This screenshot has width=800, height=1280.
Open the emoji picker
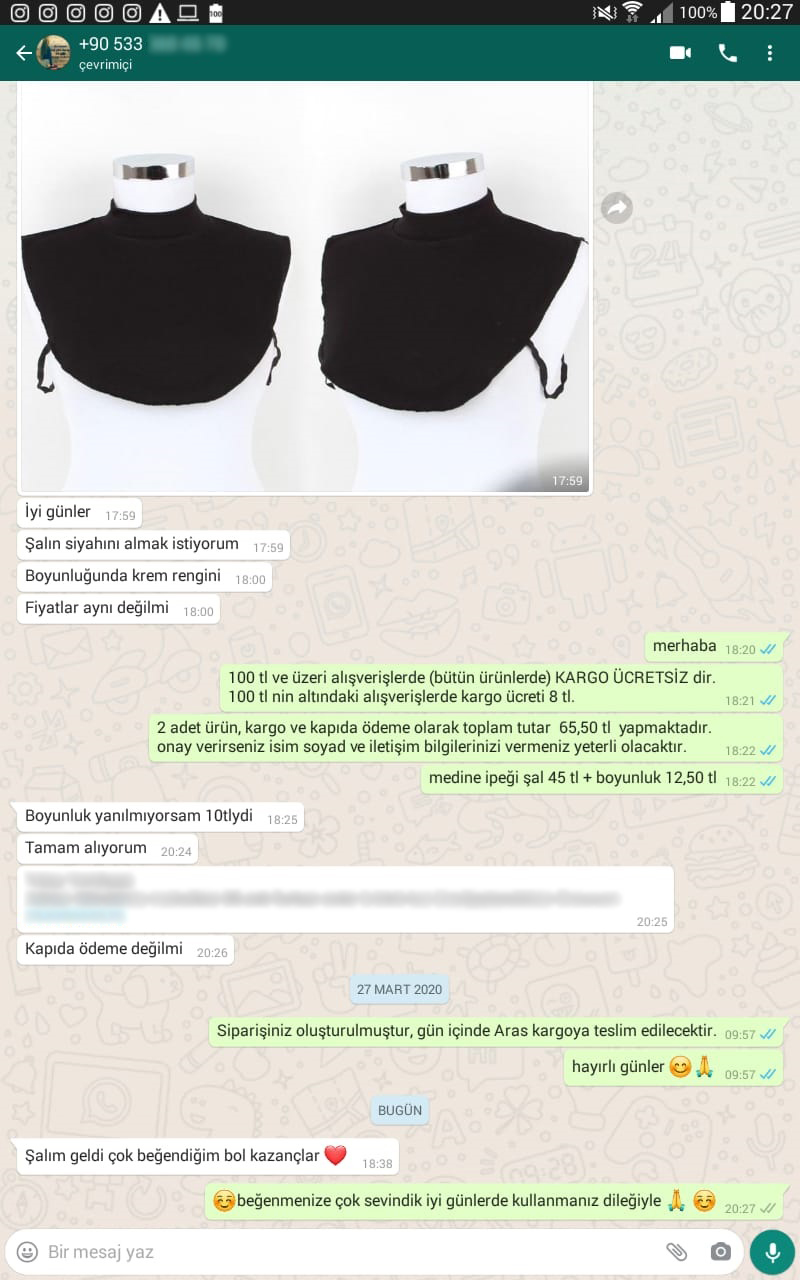point(28,1251)
